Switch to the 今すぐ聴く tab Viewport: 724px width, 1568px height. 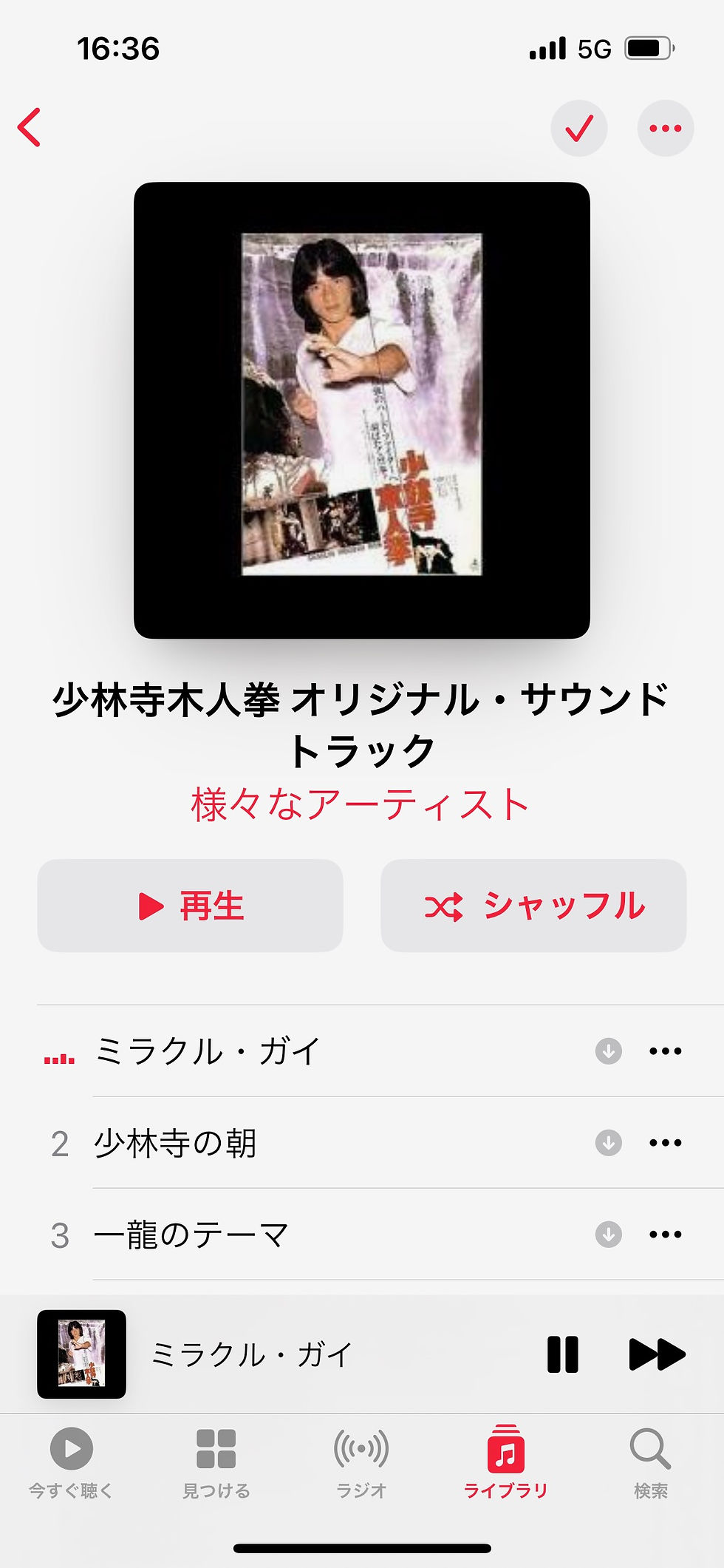coord(71,1462)
